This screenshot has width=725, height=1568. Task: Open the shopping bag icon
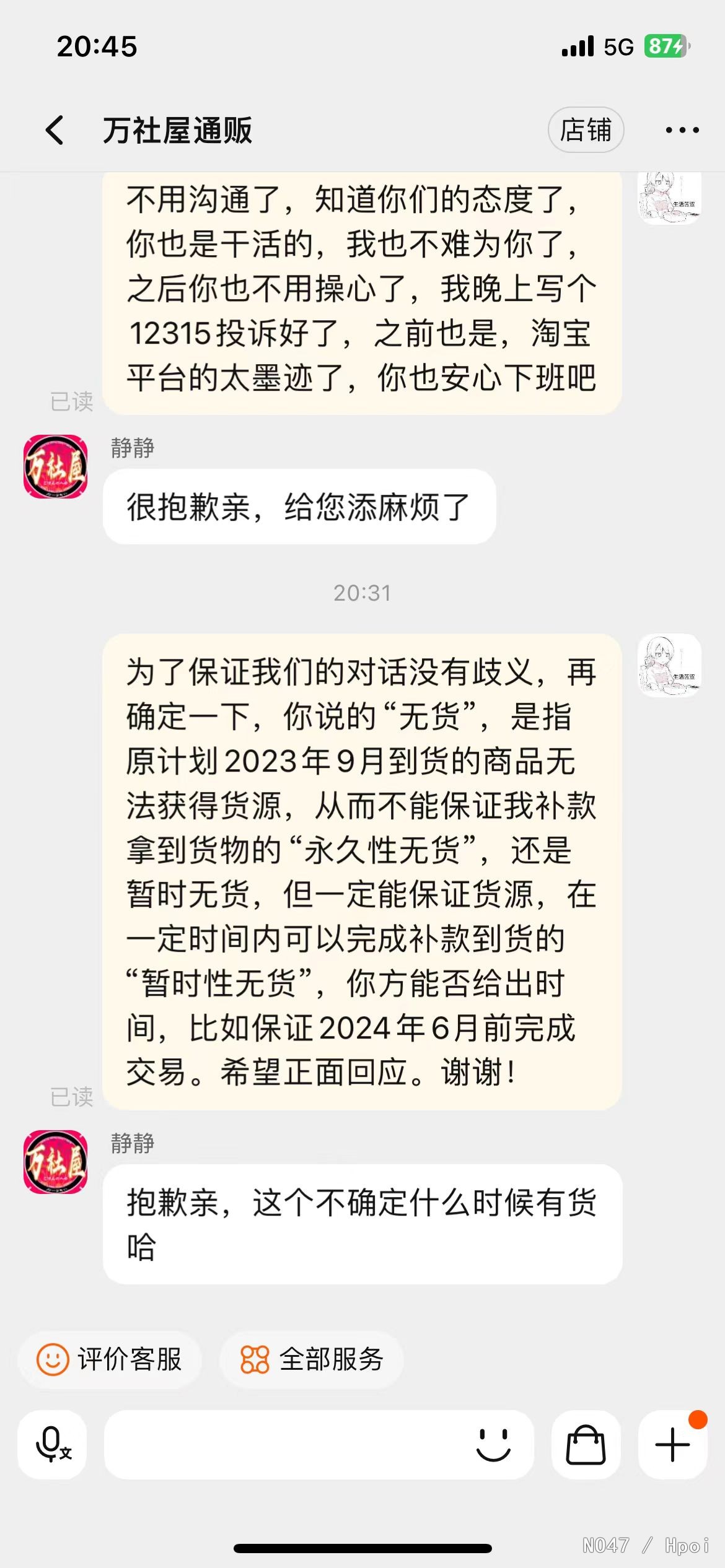coord(586,1445)
